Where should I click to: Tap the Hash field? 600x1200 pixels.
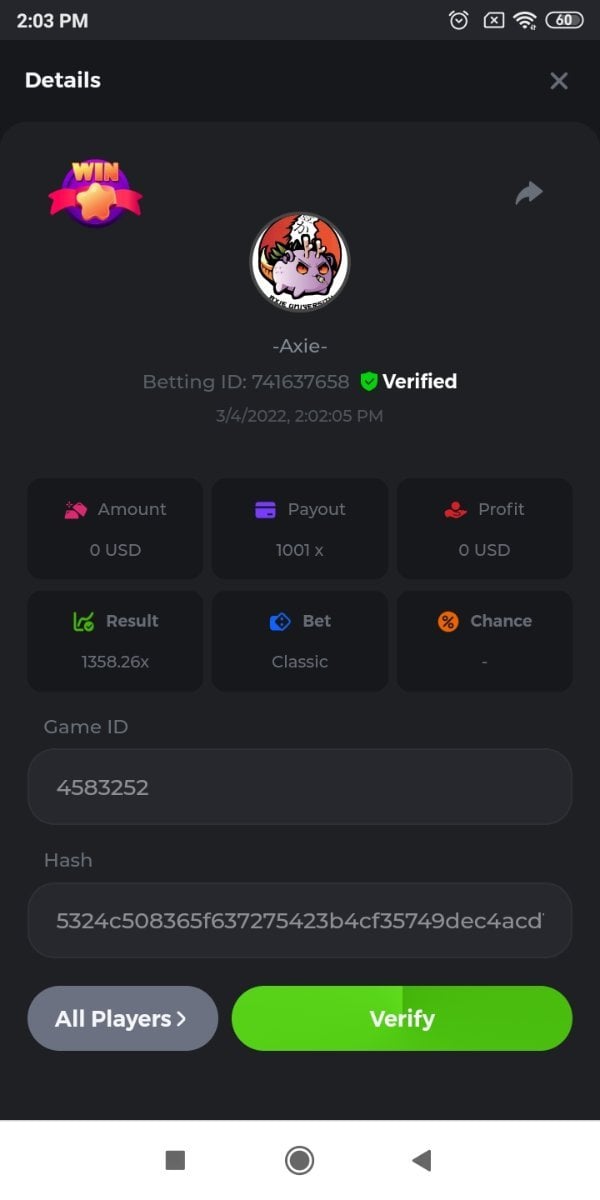click(x=300, y=920)
